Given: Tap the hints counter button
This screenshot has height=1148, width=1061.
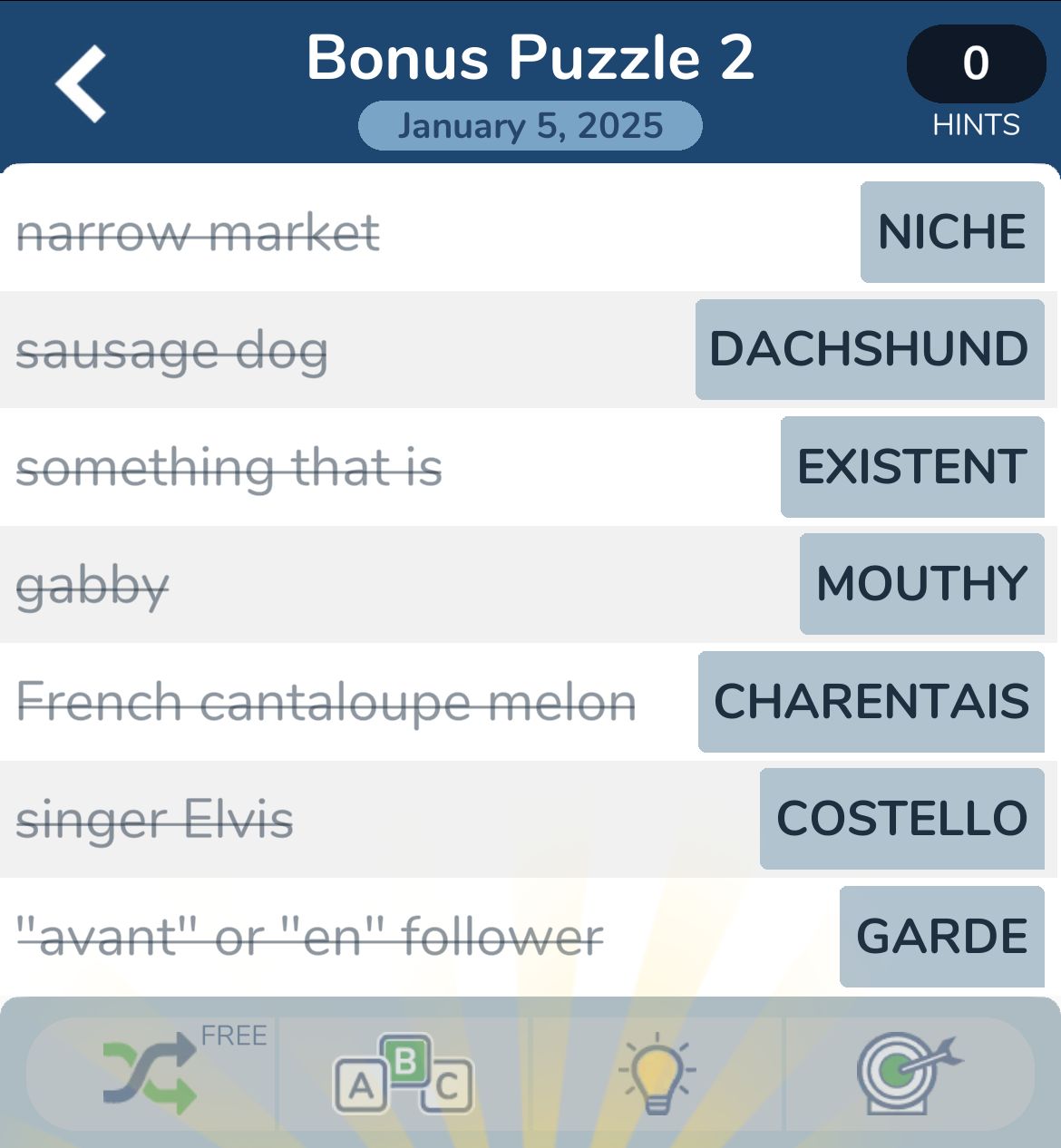Looking at the screenshot, I should (976, 63).
